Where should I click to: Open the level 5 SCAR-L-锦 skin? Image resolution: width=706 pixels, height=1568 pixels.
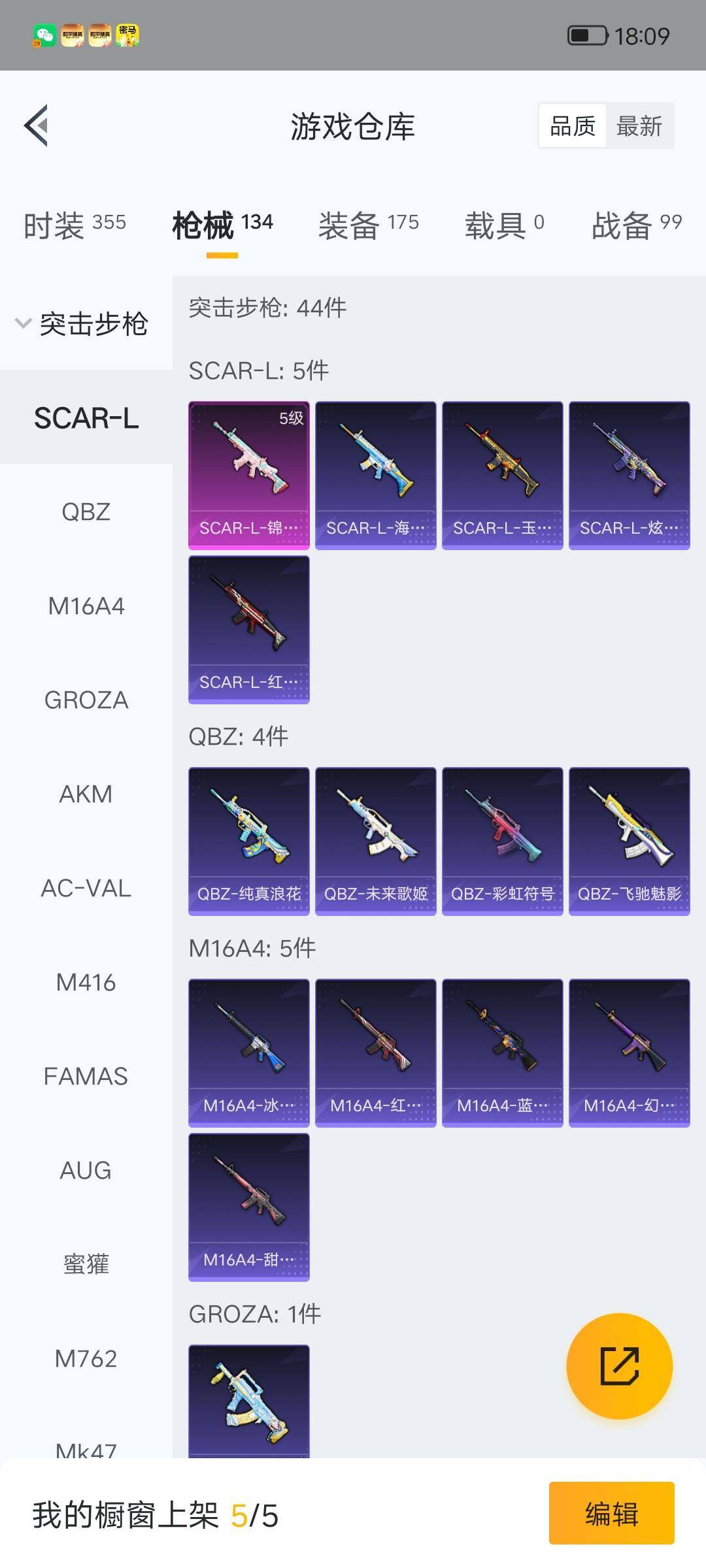(248, 475)
